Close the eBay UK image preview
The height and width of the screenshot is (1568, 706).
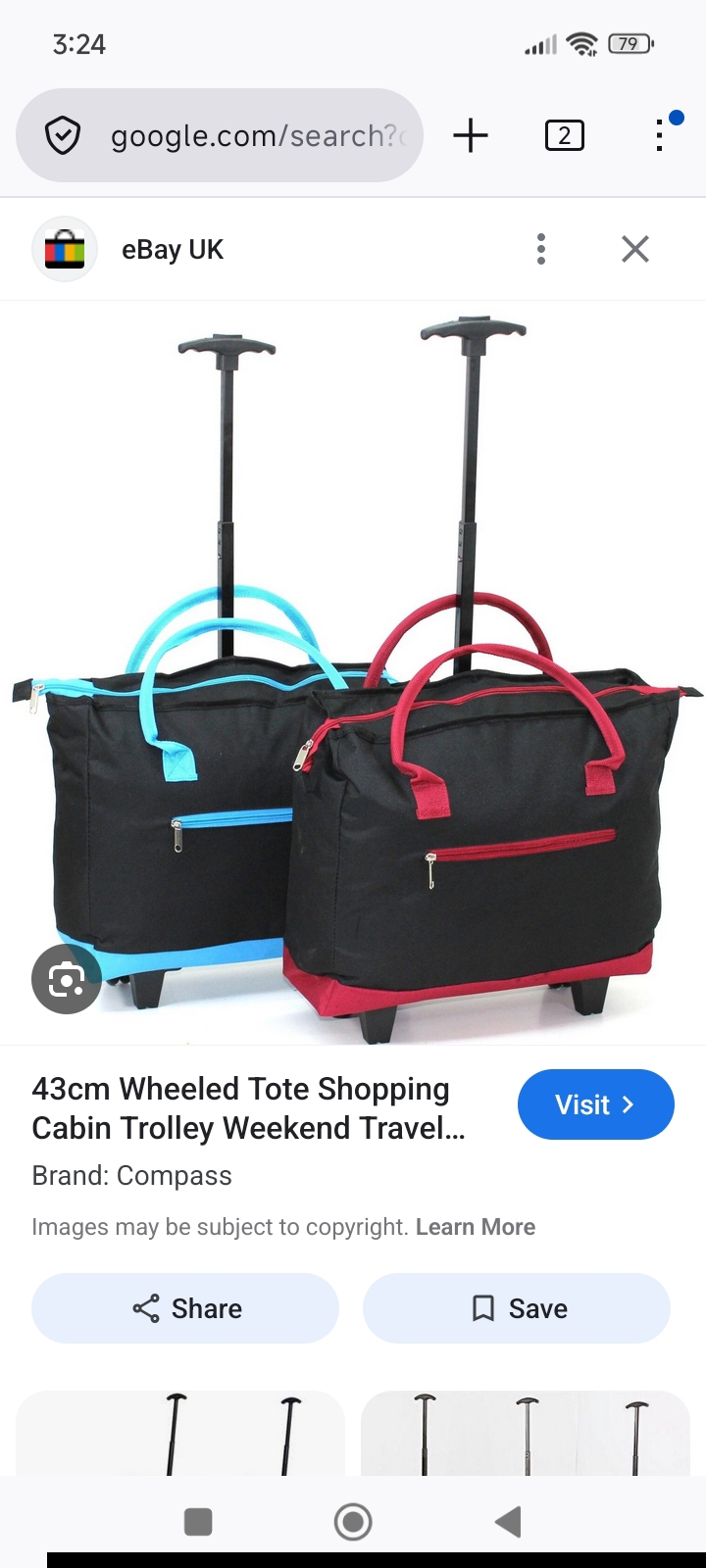coord(635,249)
